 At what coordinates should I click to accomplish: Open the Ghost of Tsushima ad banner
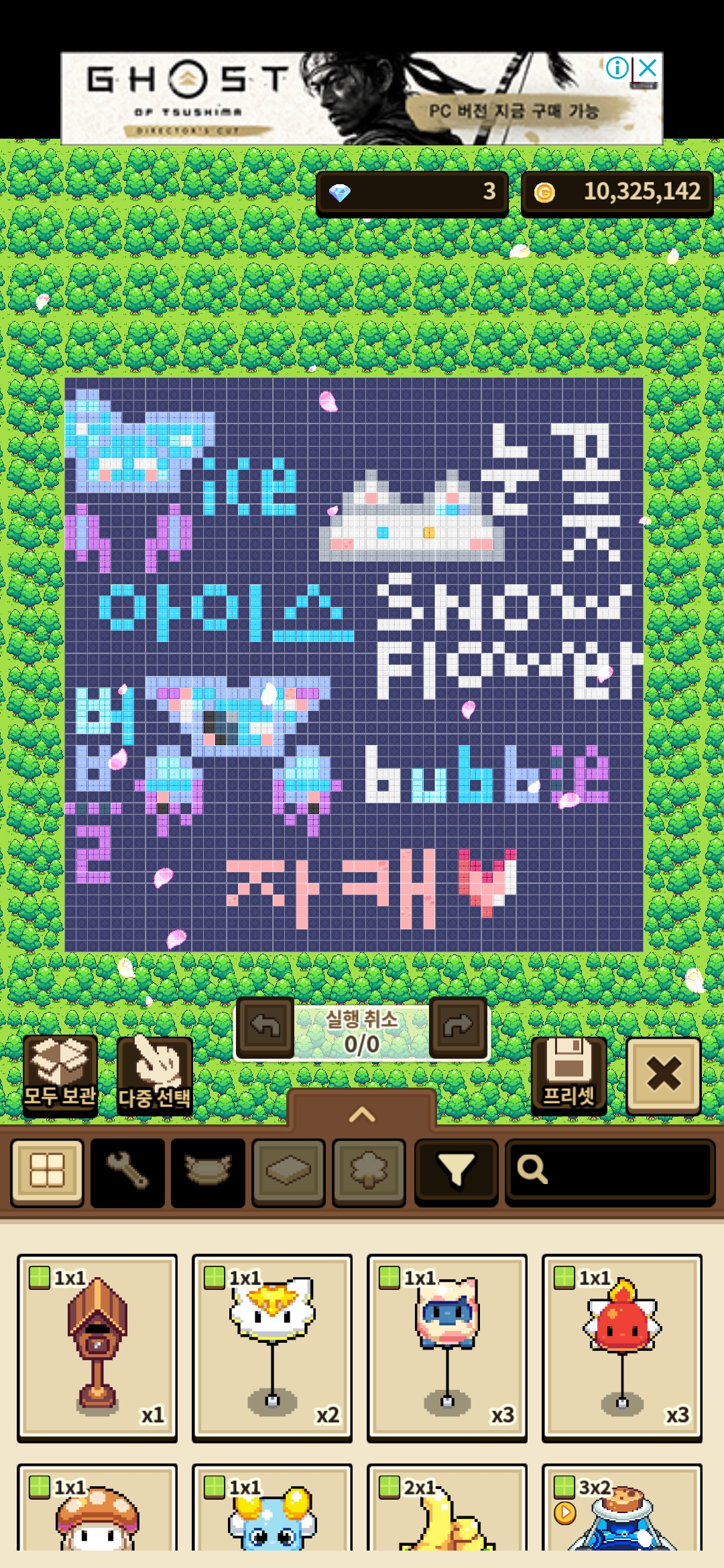335,99
